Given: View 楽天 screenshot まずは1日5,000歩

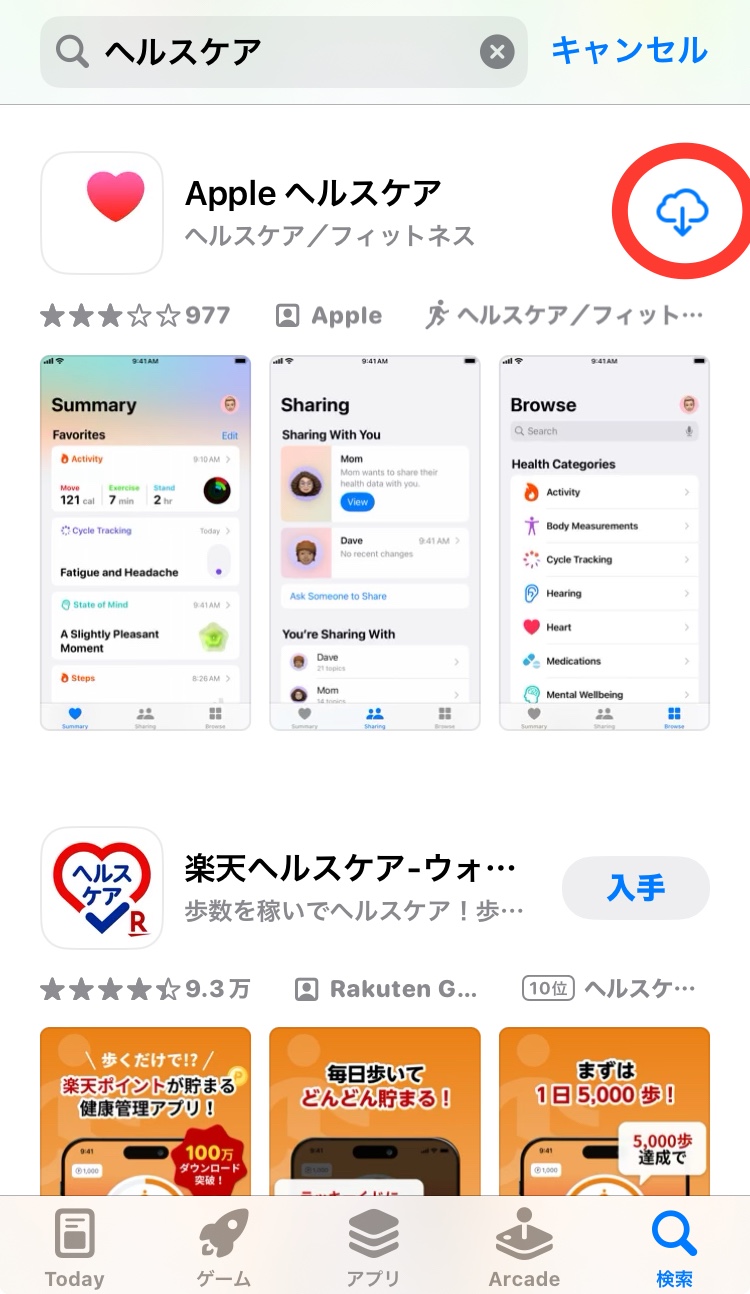Looking at the screenshot, I should [604, 1110].
